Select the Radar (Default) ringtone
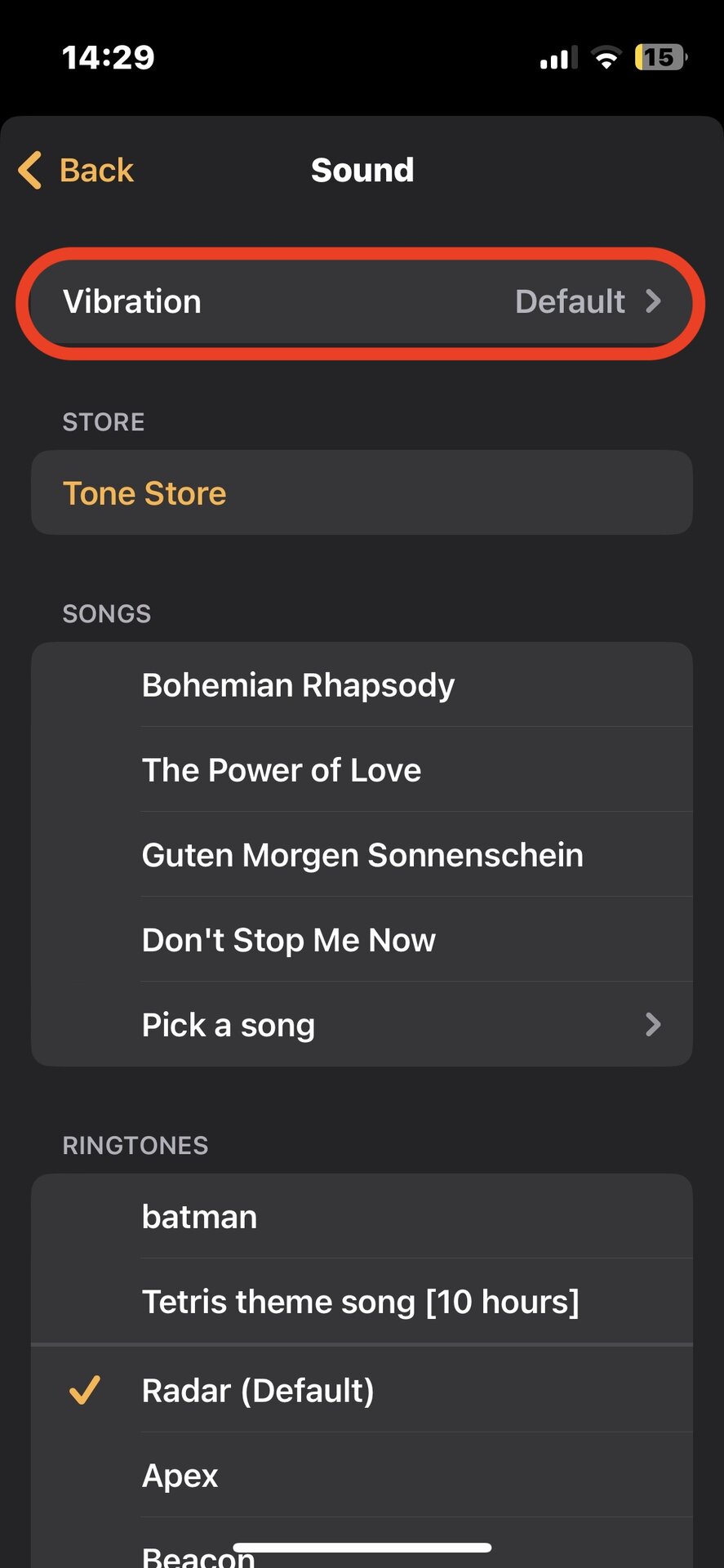The width and height of the screenshot is (724, 1568). pos(362,1391)
